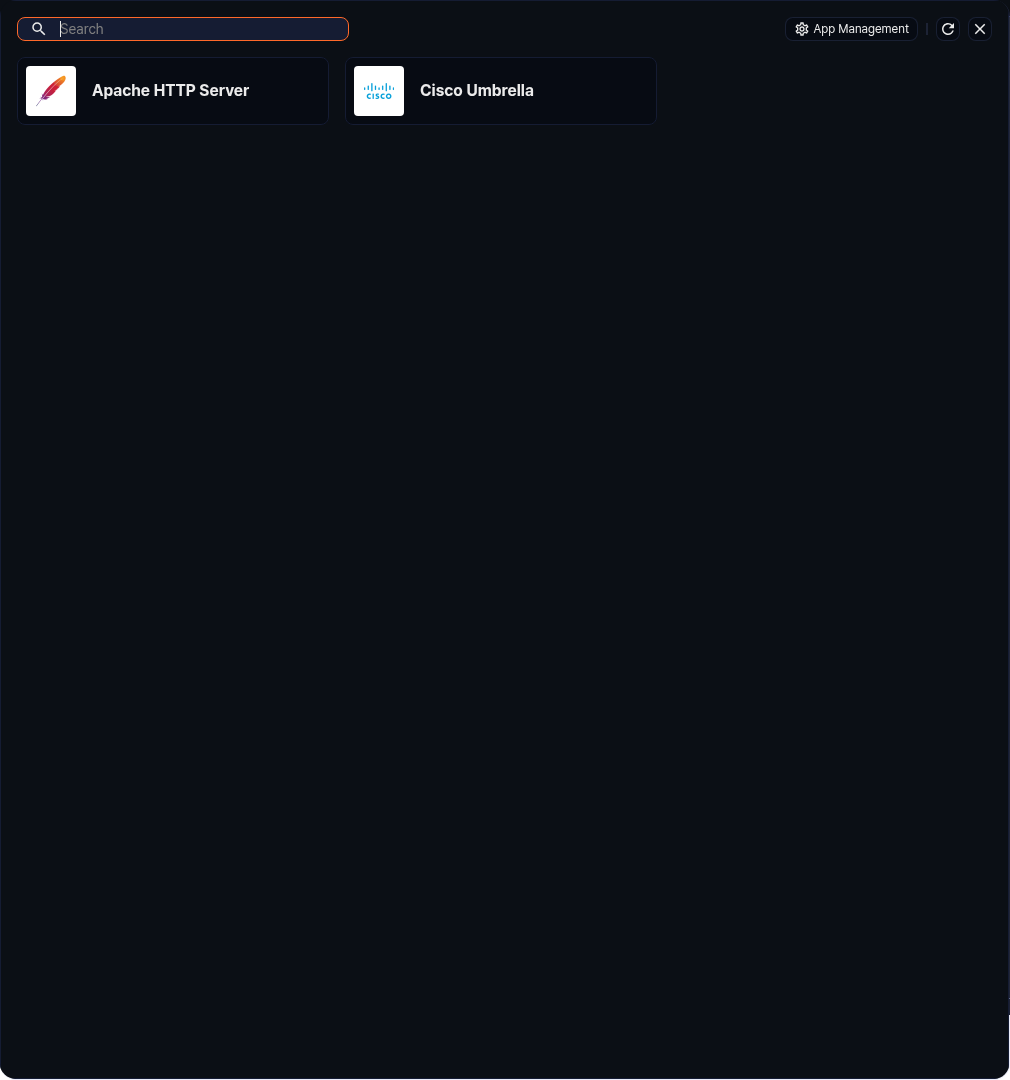This screenshot has height=1080, width=1010.
Task: Open the Apache HTTP Server card
Action: 173,91
